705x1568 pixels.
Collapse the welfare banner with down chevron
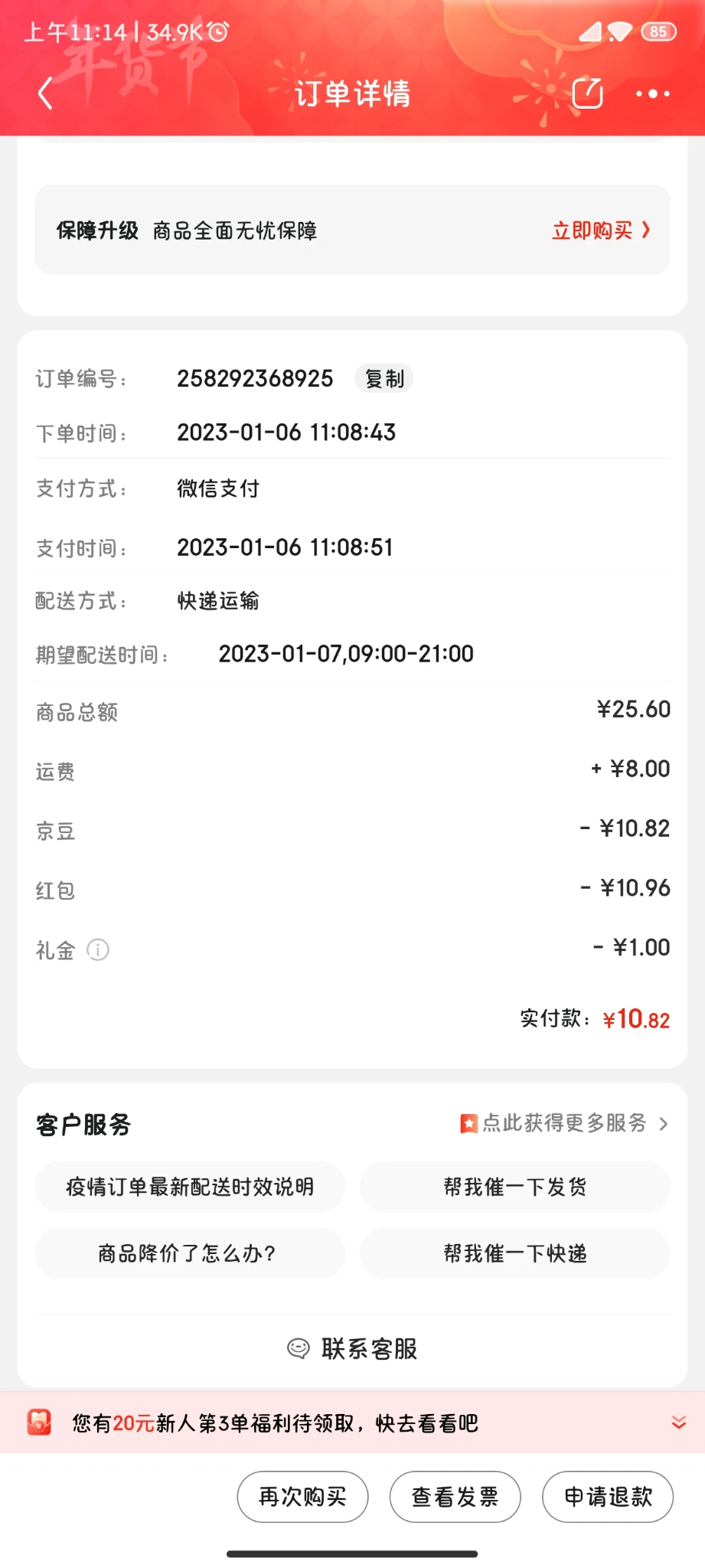click(x=678, y=1423)
